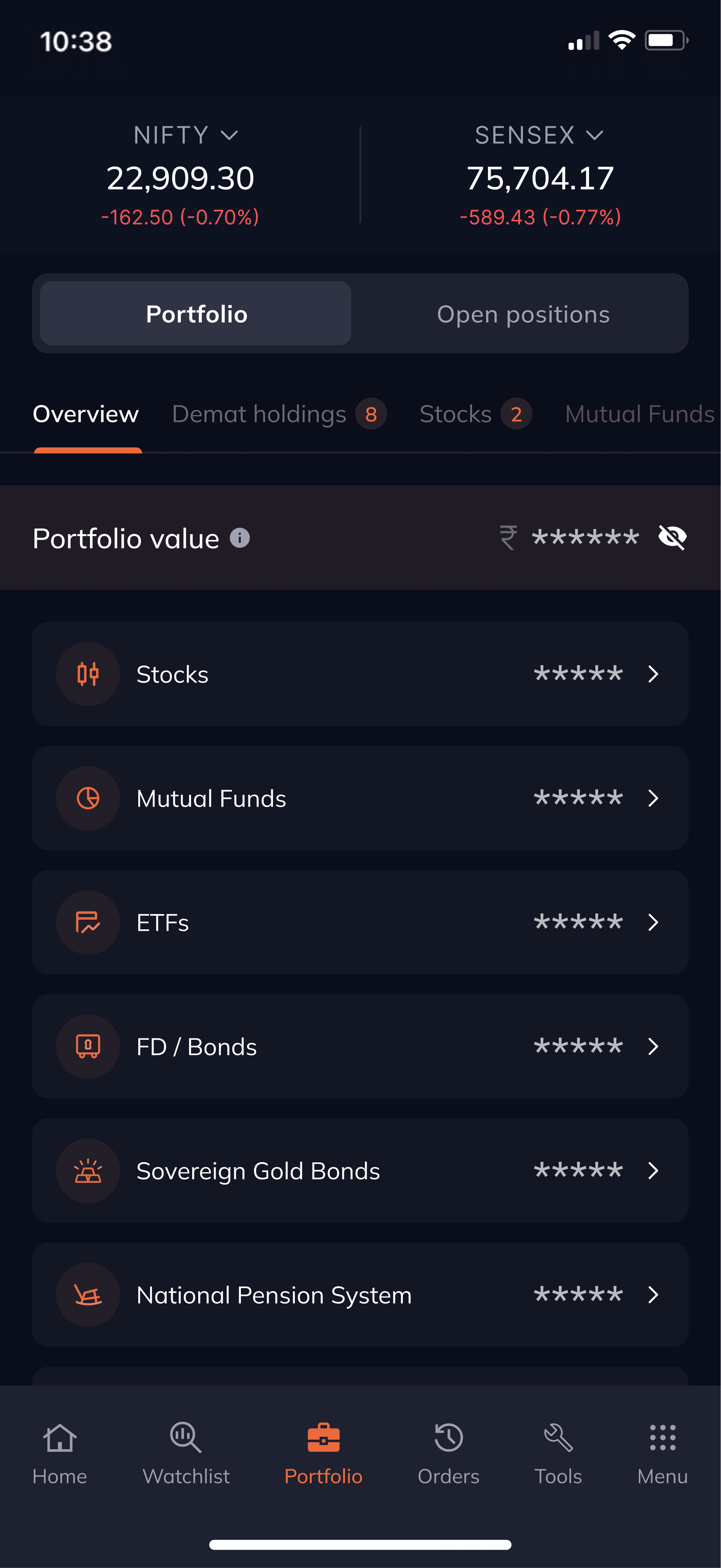The height and width of the screenshot is (1568, 721).
Task: Go to the Overview tab
Action: click(86, 415)
